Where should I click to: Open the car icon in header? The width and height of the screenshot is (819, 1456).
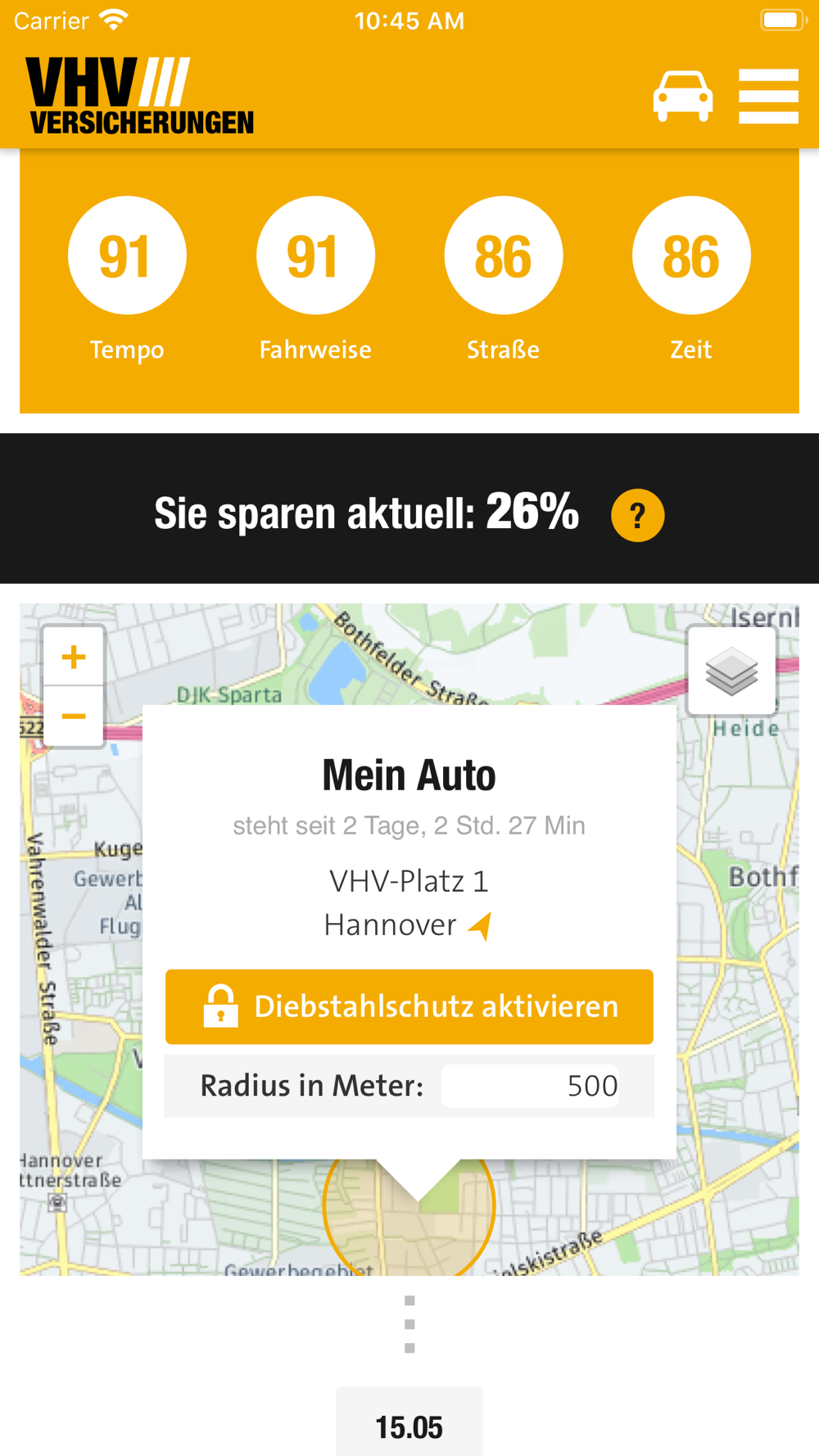(682, 97)
